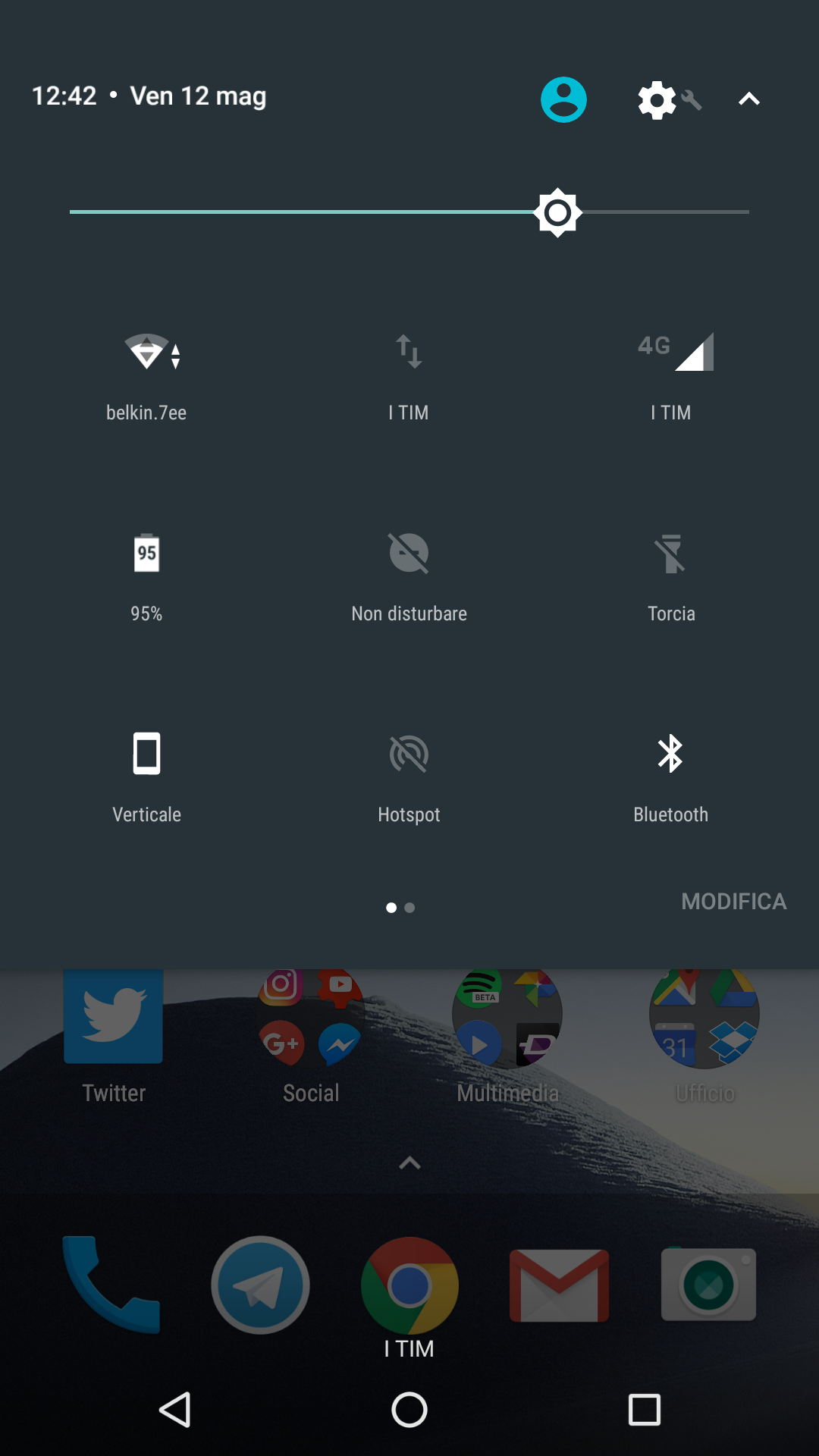Open system settings via gear icon

pyautogui.click(x=669, y=99)
